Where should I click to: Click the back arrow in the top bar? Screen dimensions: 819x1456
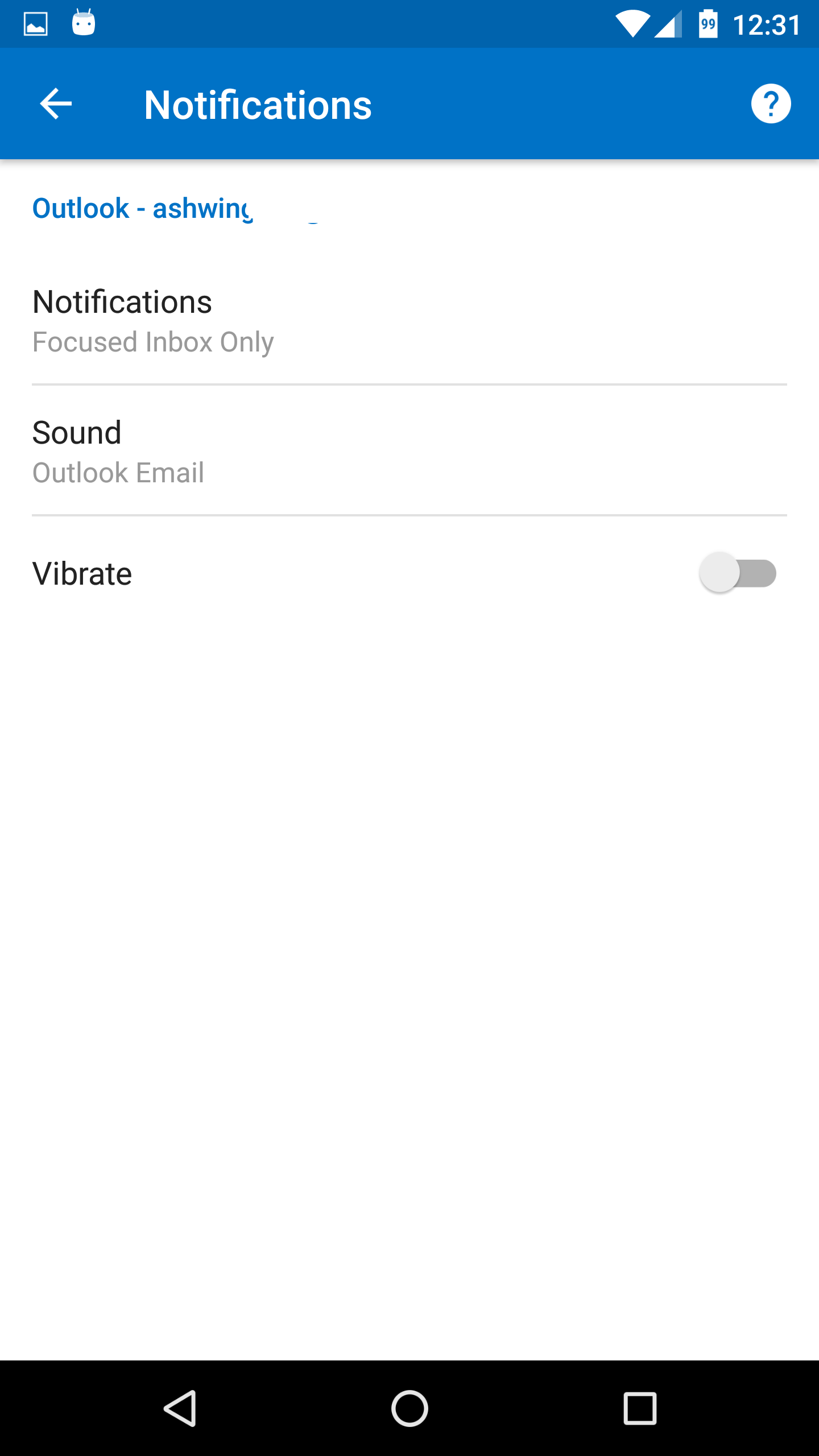(55, 104)
